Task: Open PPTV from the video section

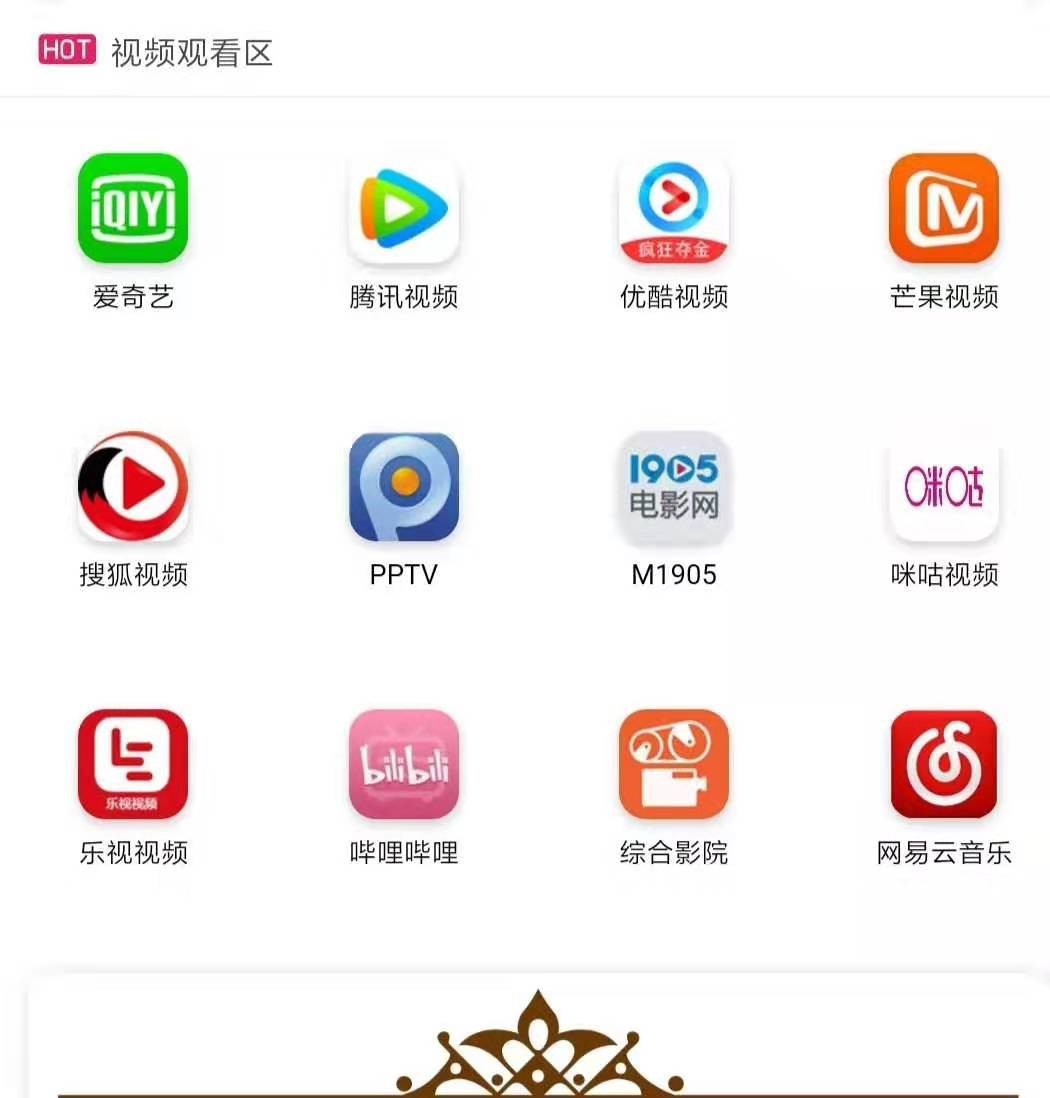Action: (403, 486)
